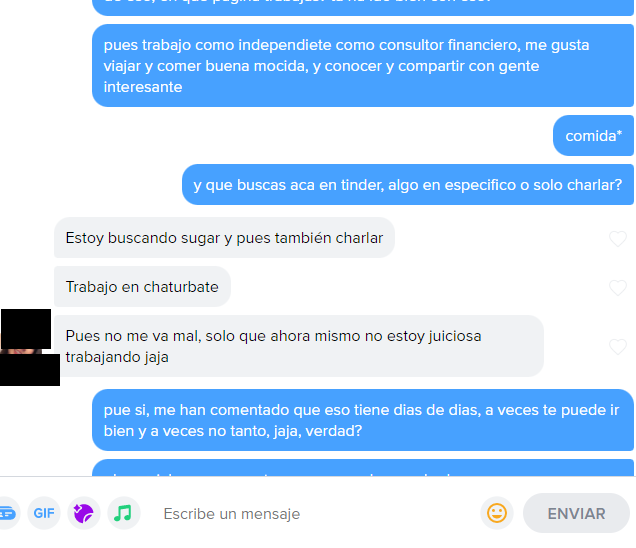Tap the ENVIAR send button
Viewport: 636px width, 548px height.
point(576,513)
